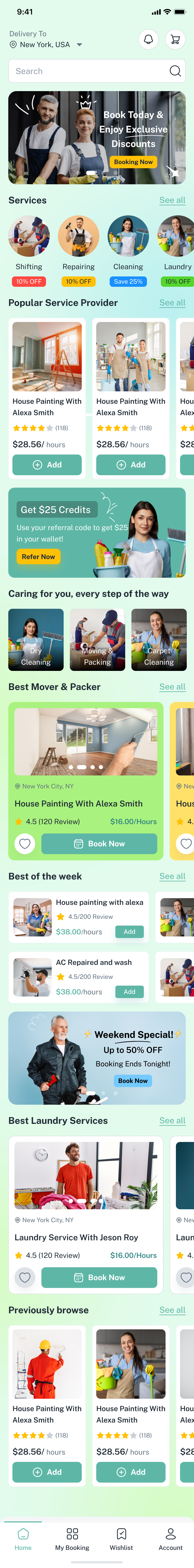
Task: Go to the Account tab
Action: pos(170,1539)
